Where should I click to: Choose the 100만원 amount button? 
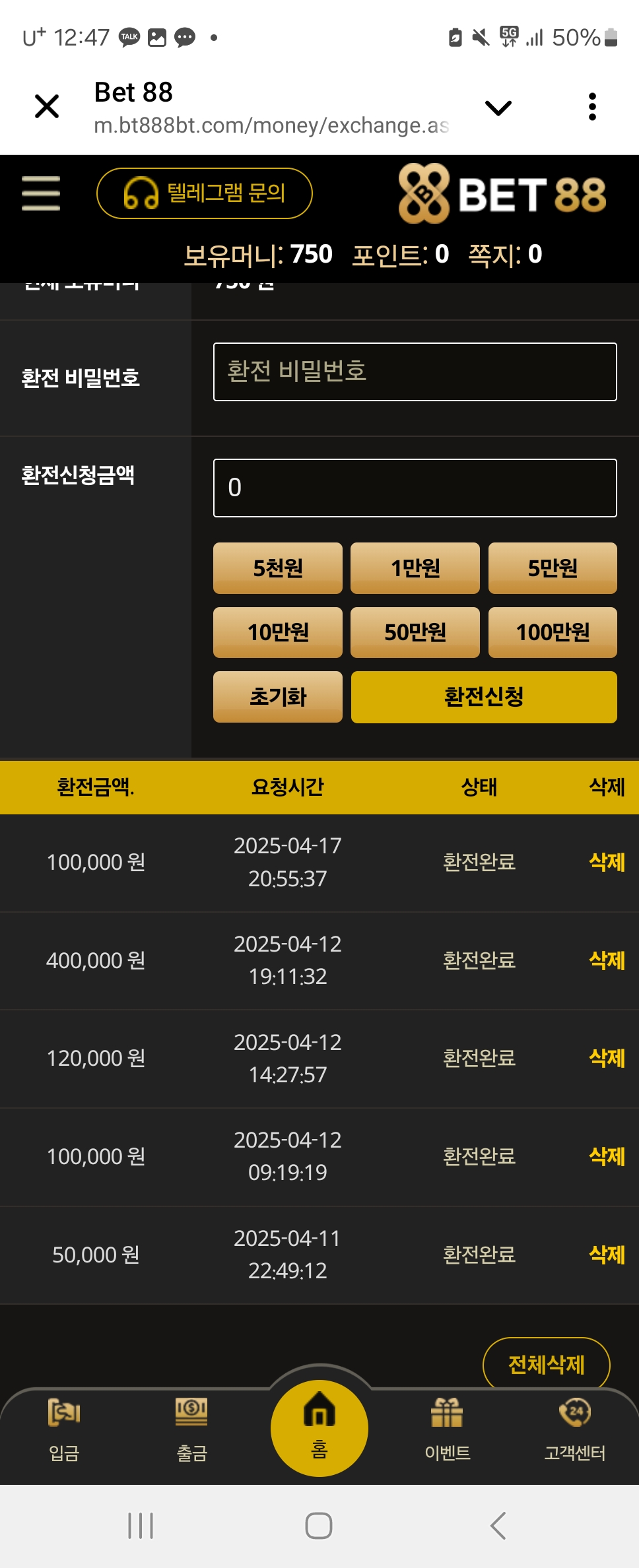pos(553,632)
